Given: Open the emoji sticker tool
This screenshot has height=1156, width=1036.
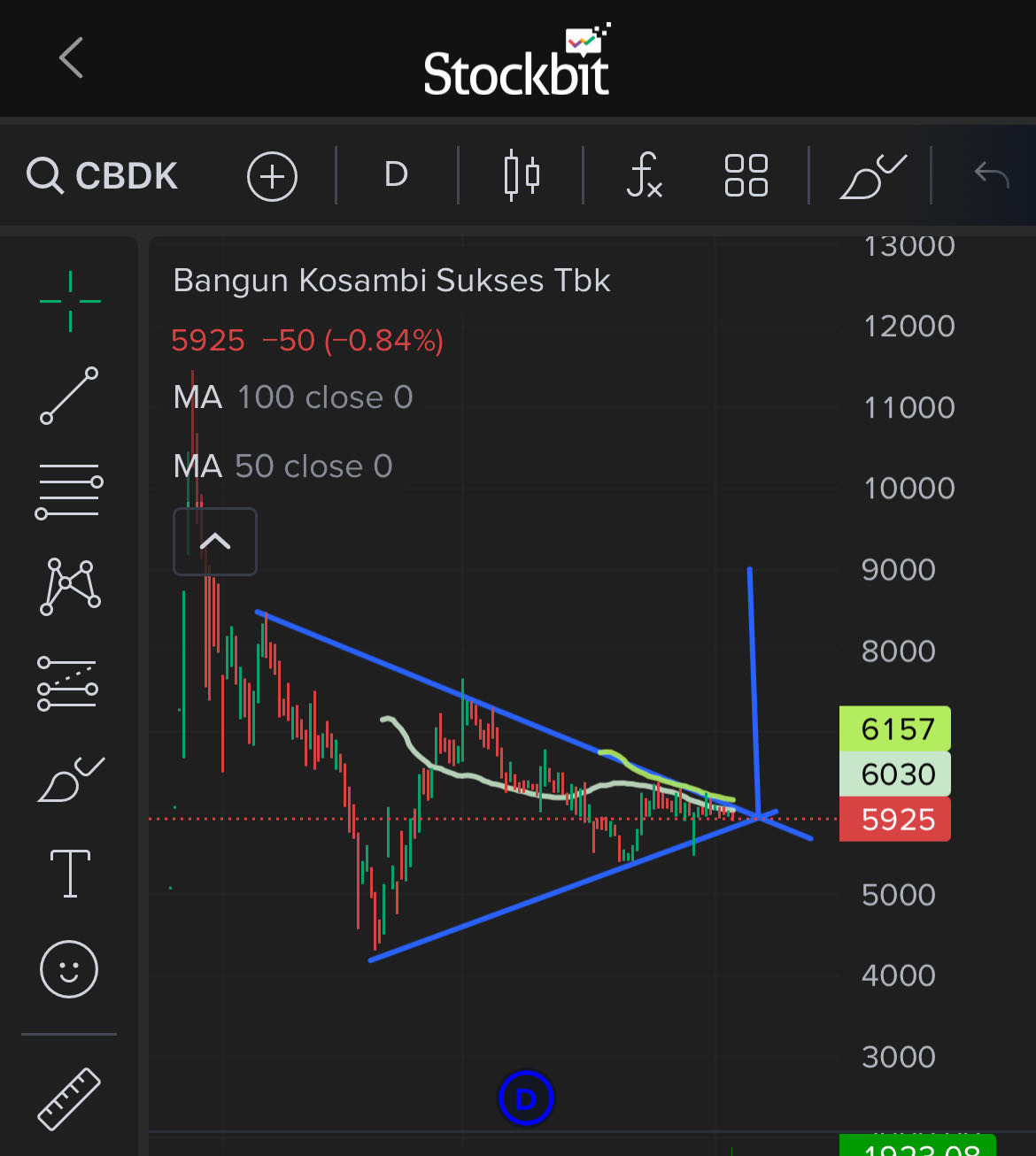Looking at the screenshot, I should point(69,969).
